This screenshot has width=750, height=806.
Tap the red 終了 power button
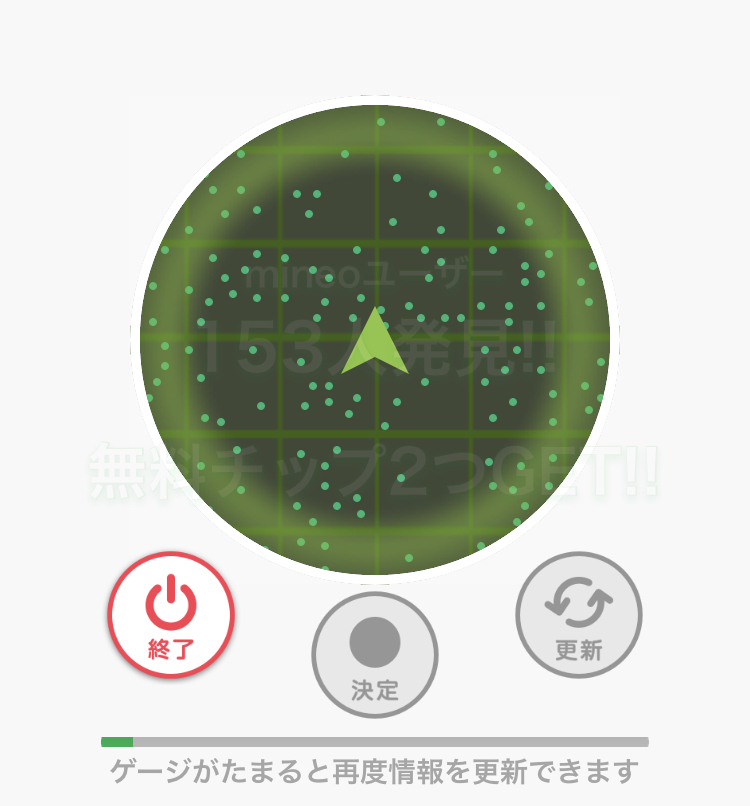point(171,614)
